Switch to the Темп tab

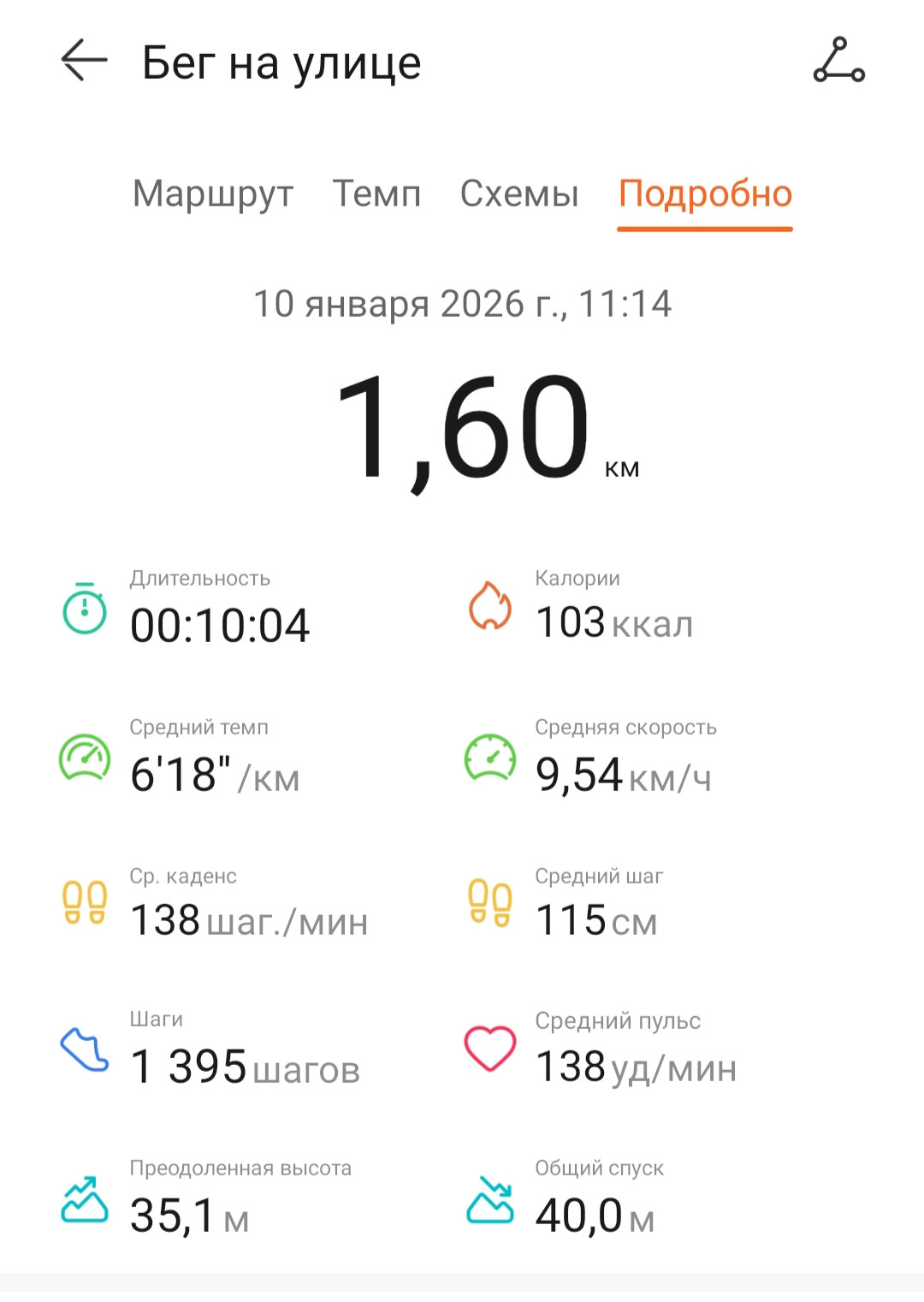(x=376, y=193)
